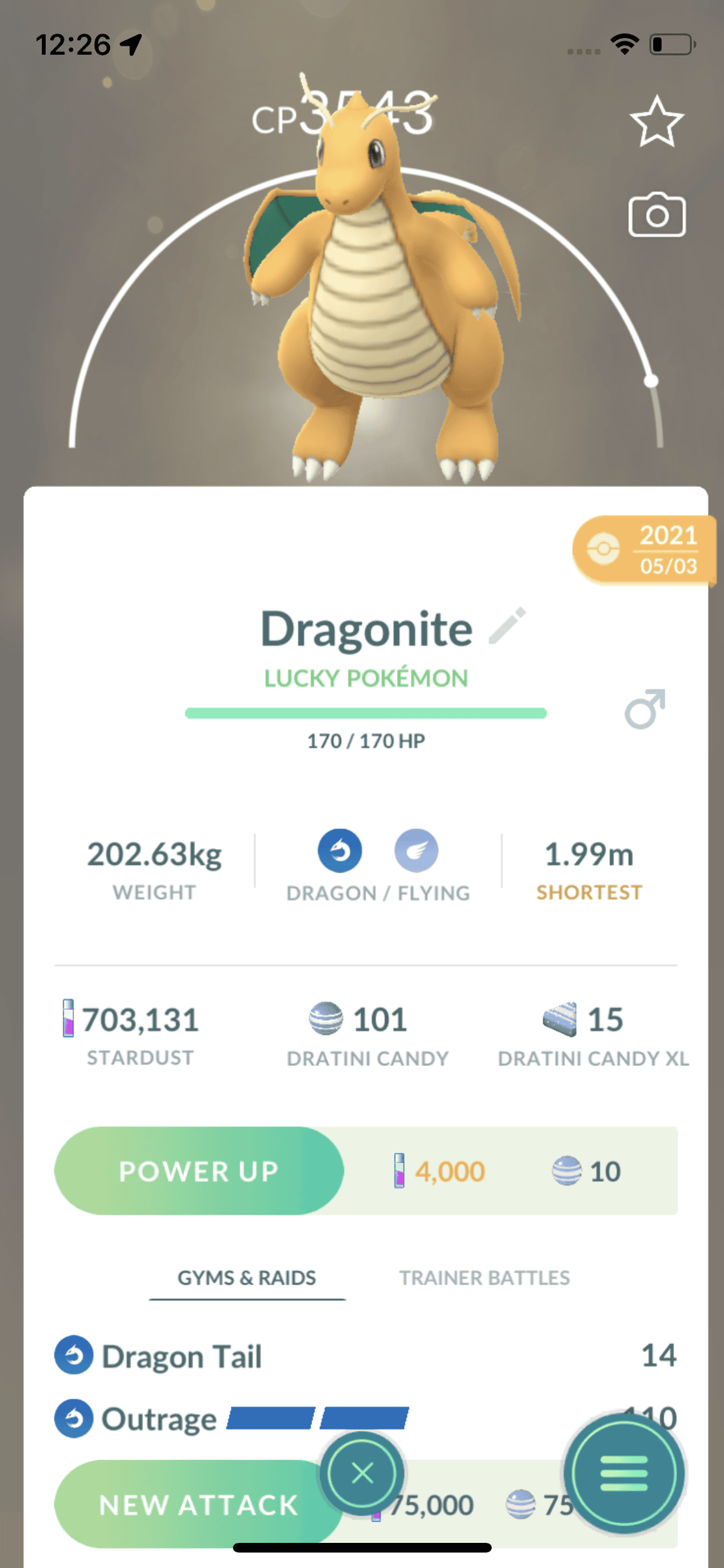This screenshot has width=724, height=1568.
Task: Tap the New Attack button
Action: tap(193, 1504)
